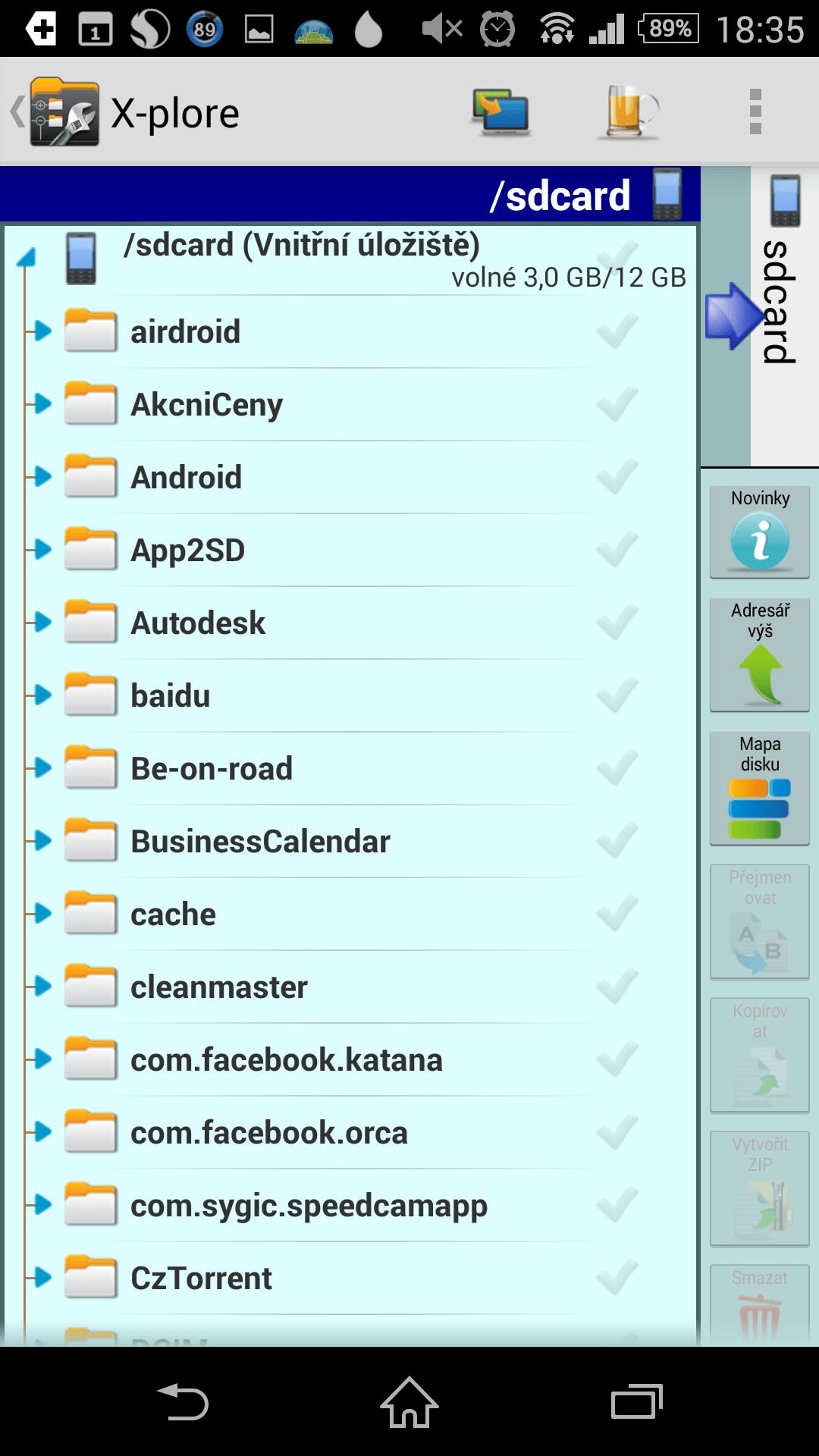Go up with Adresář výš
The image size is (819, 1456).
click(760, 654)
